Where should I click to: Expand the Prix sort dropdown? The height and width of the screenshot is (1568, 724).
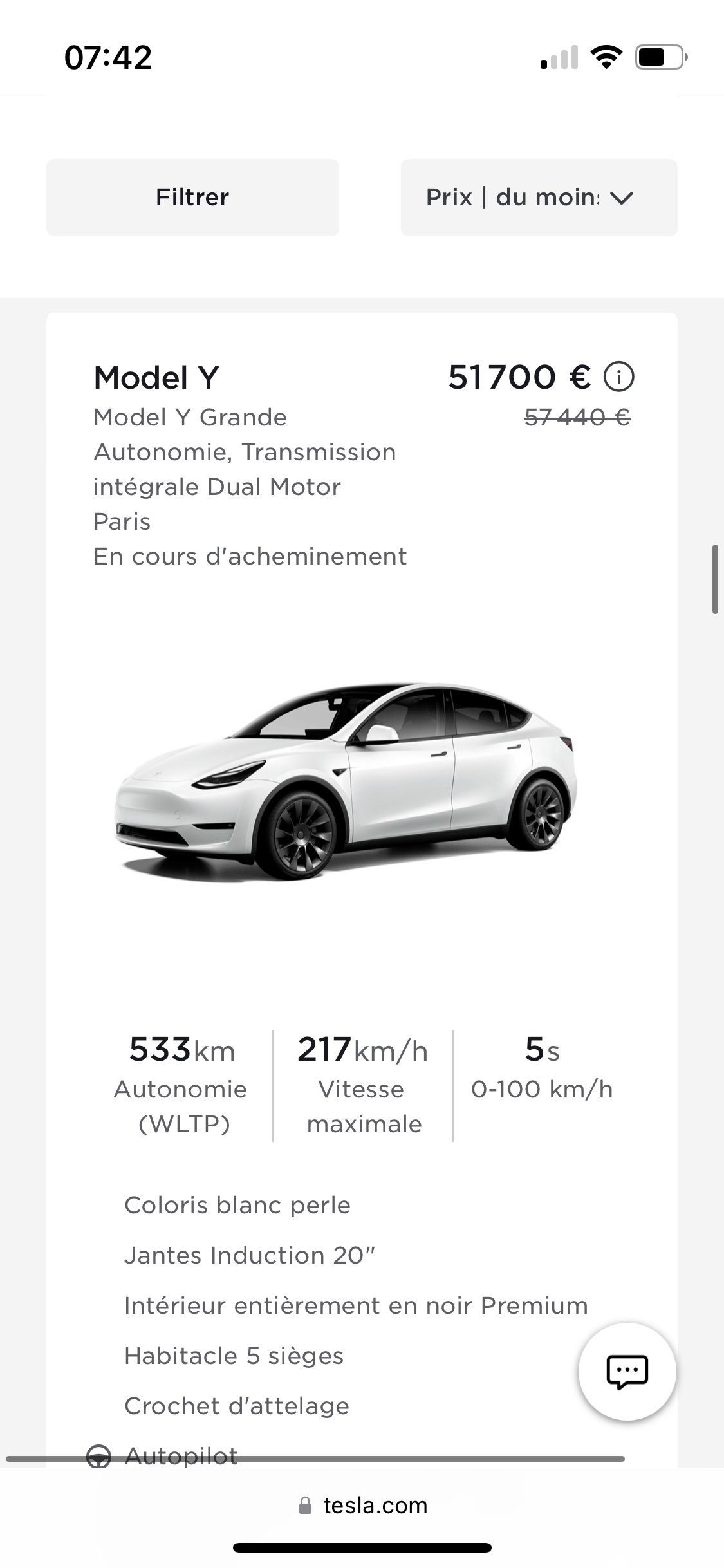[x=539, y=197]
